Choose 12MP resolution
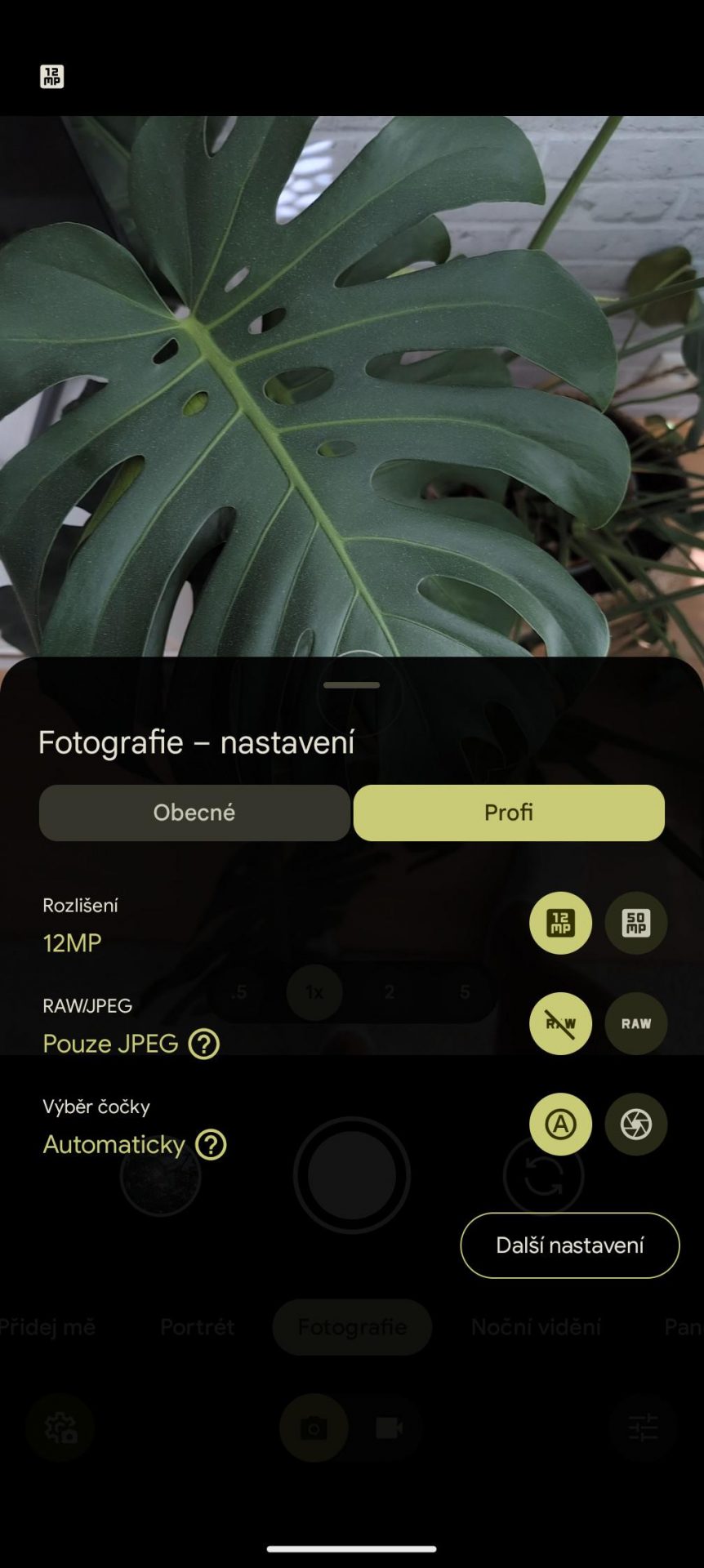The image size is (704, 1568). pyautogui.click(x=560, y=924)
